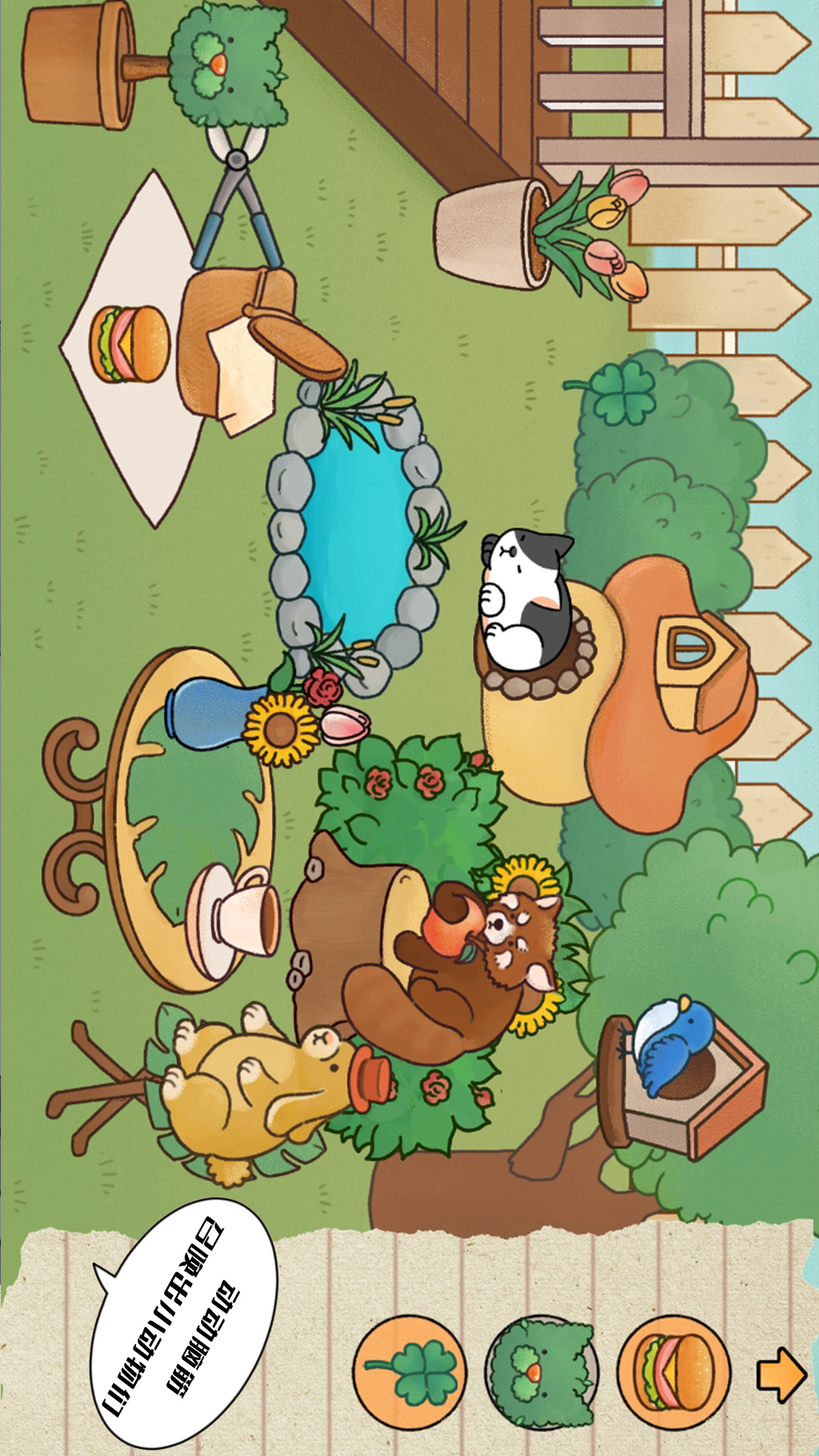This screenshot has width=819, height=1456.
Task: Select the hamburger item slot
Action: tap(674, 1372)
